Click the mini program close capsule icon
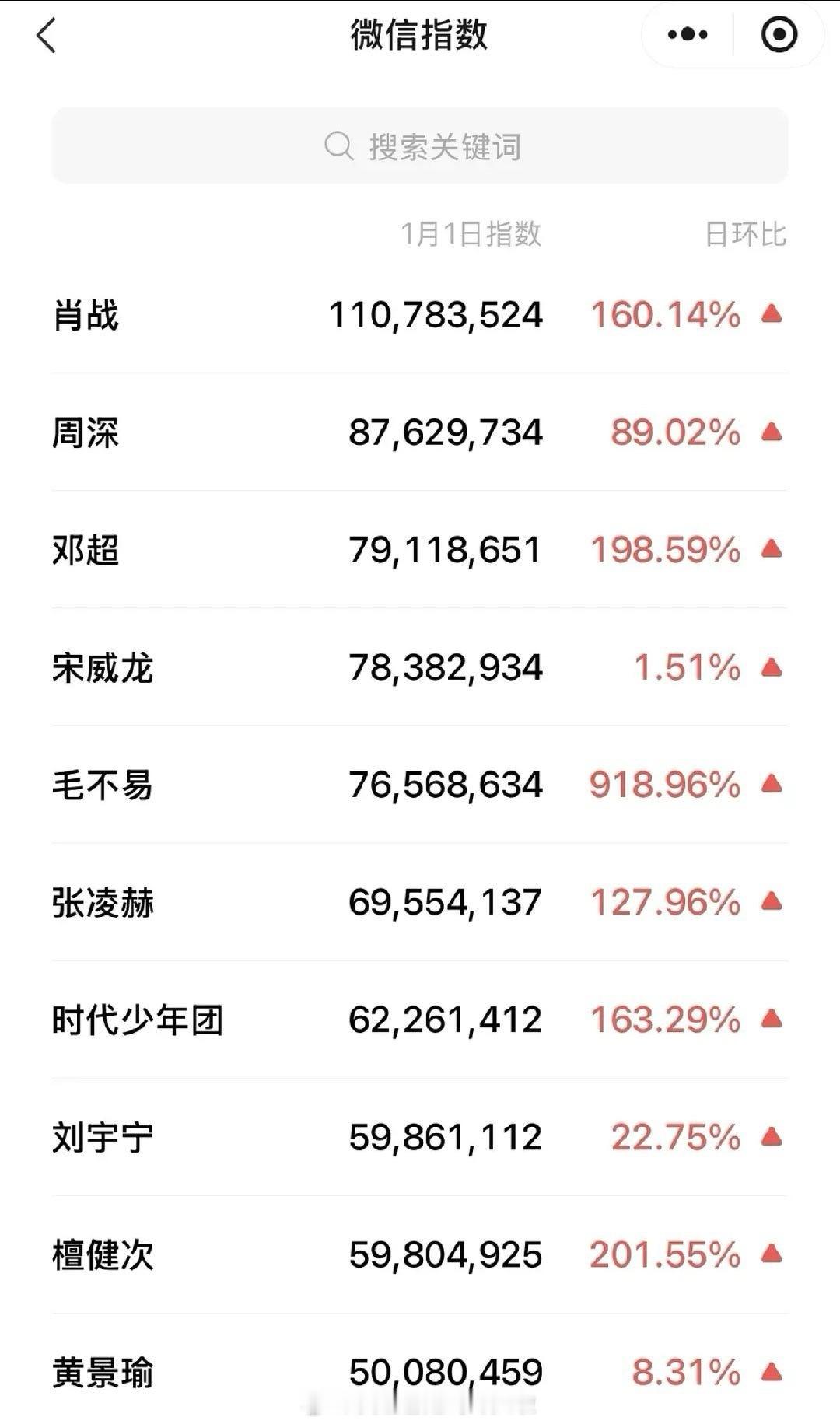Image resolution: width=840 pixels, height=1424 pixels. pos(778,34)
